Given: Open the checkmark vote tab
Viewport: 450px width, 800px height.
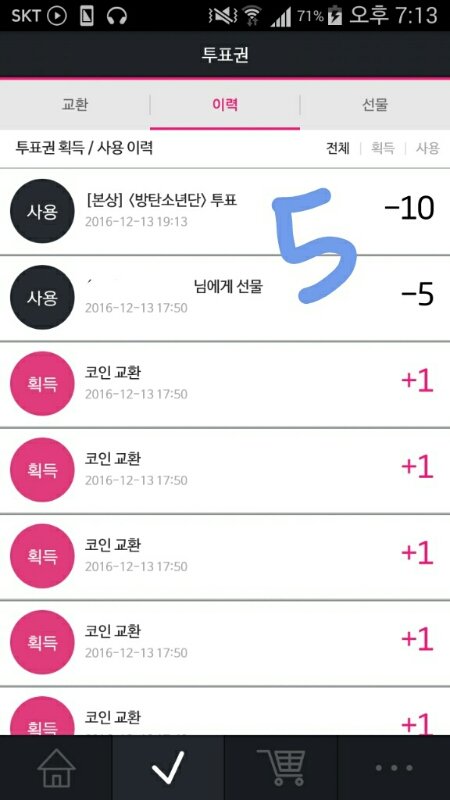Looking at the screenshot, I should [x=168, y=767].
